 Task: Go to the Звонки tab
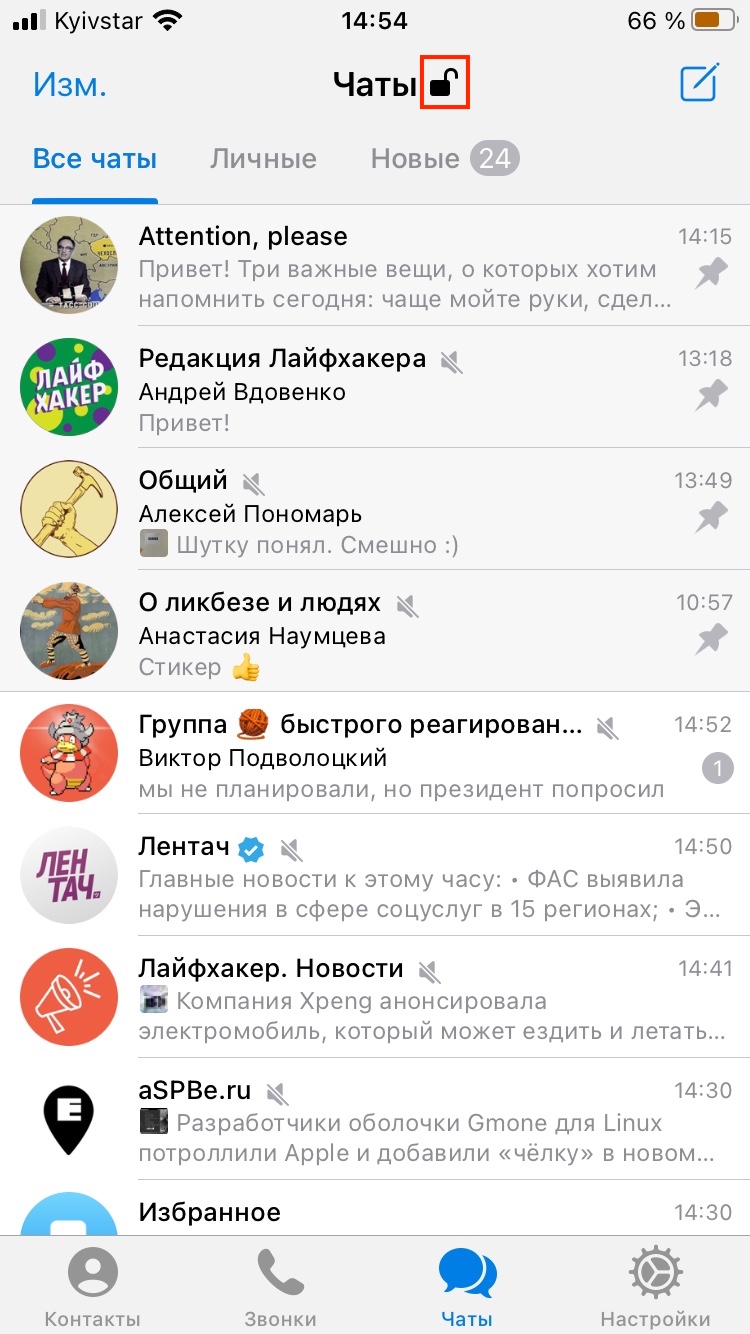[281, 1288]
